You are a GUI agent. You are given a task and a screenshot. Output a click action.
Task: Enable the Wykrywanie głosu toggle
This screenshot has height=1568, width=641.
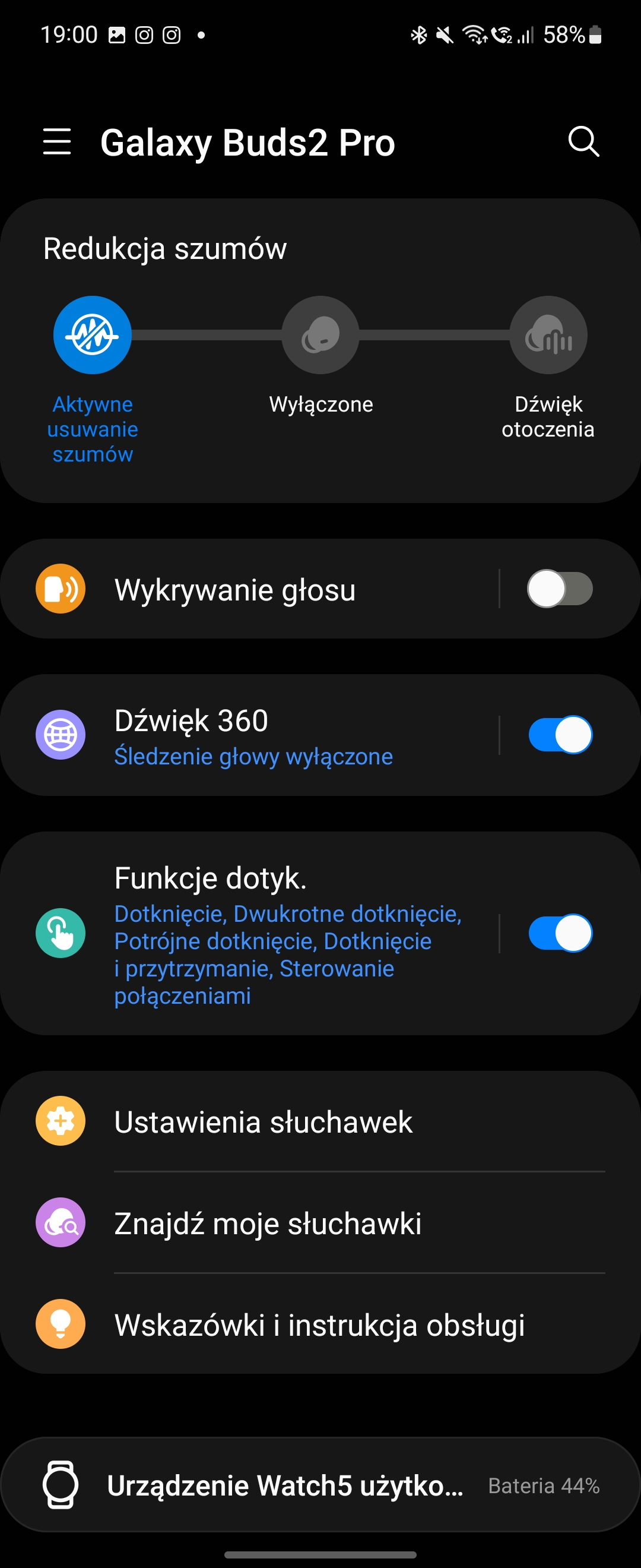coord(560,588)
